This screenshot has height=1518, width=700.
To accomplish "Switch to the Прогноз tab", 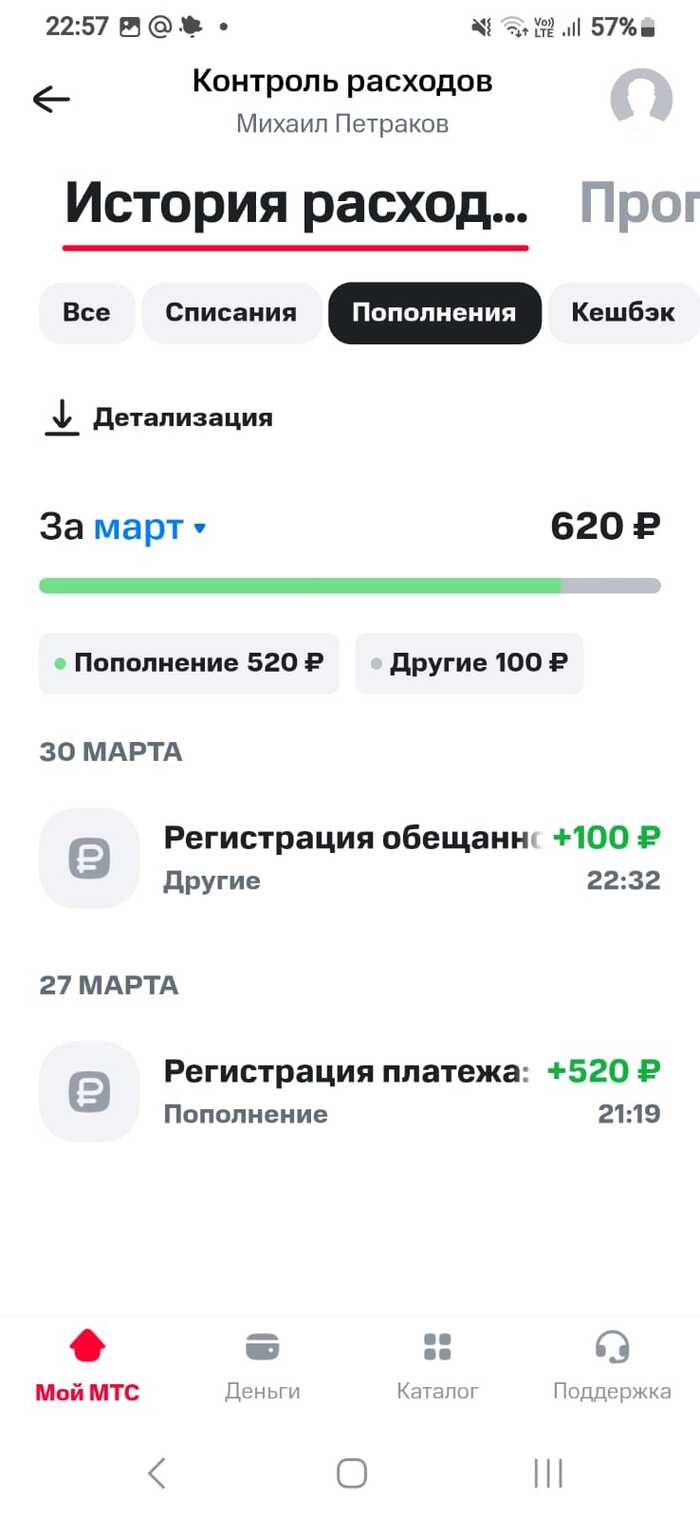I will coord(638,204).
